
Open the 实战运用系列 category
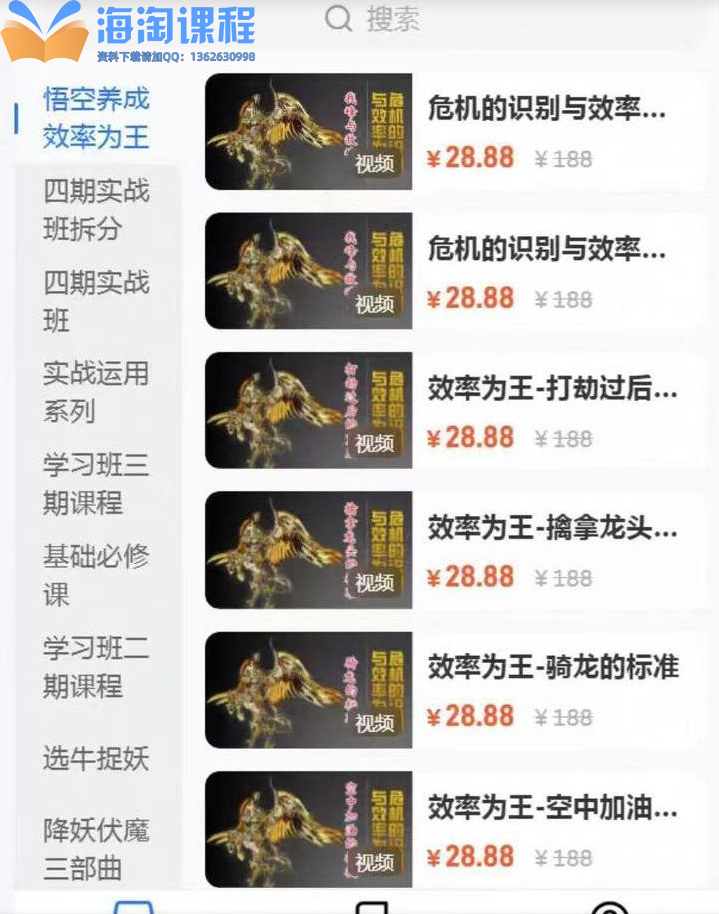pos(96,392)
